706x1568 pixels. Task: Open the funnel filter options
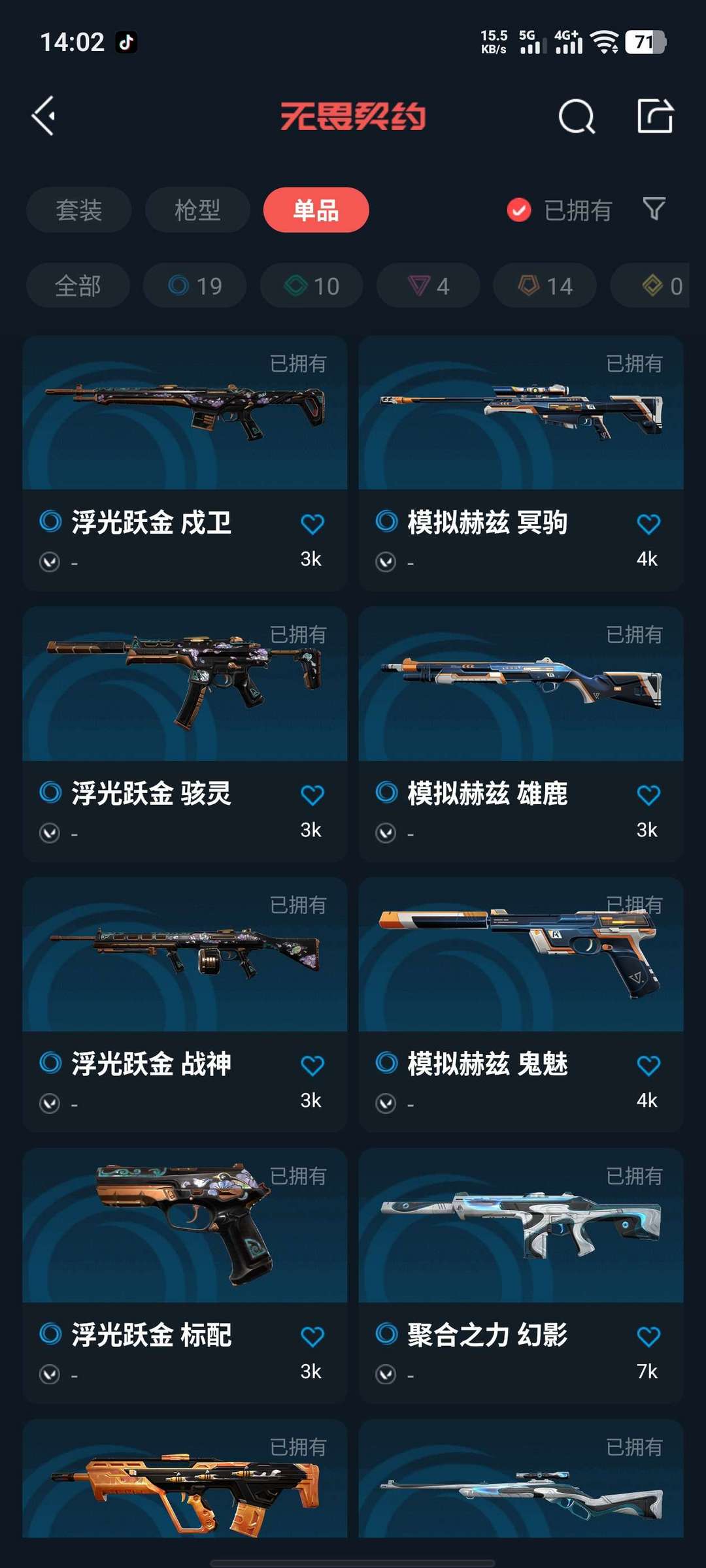point(654,209)
